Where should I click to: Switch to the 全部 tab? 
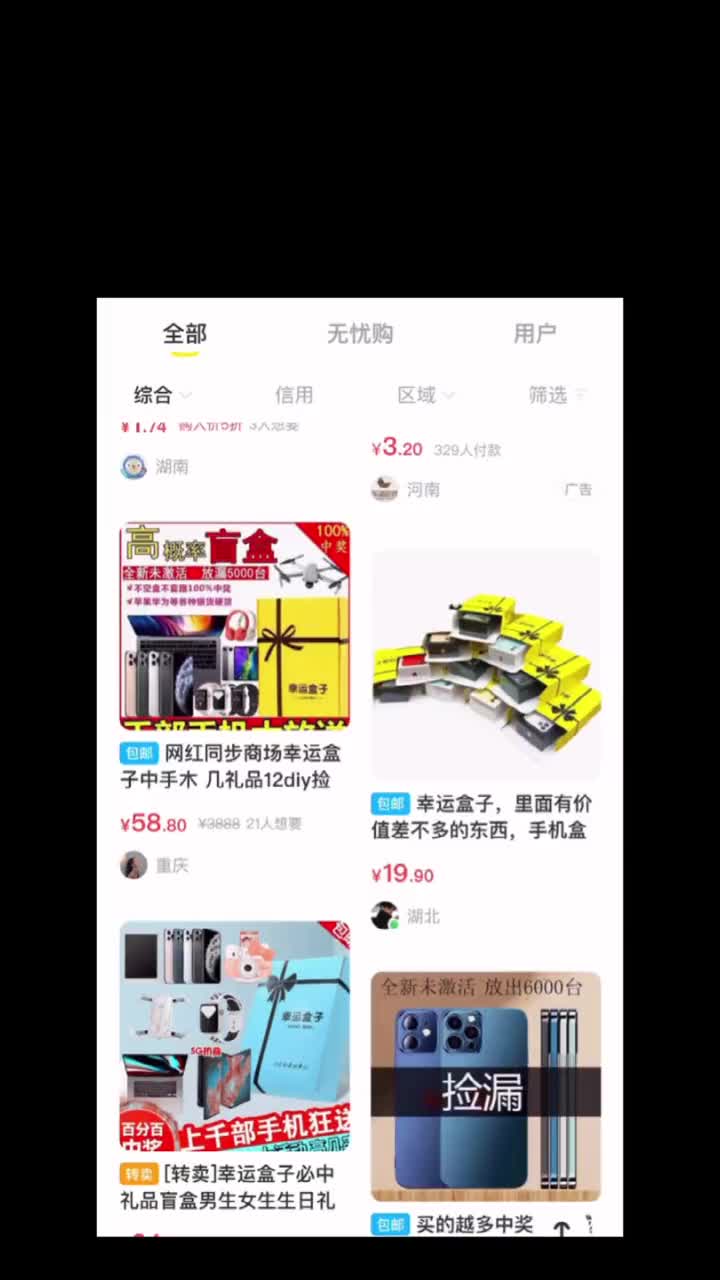(184, 334)
